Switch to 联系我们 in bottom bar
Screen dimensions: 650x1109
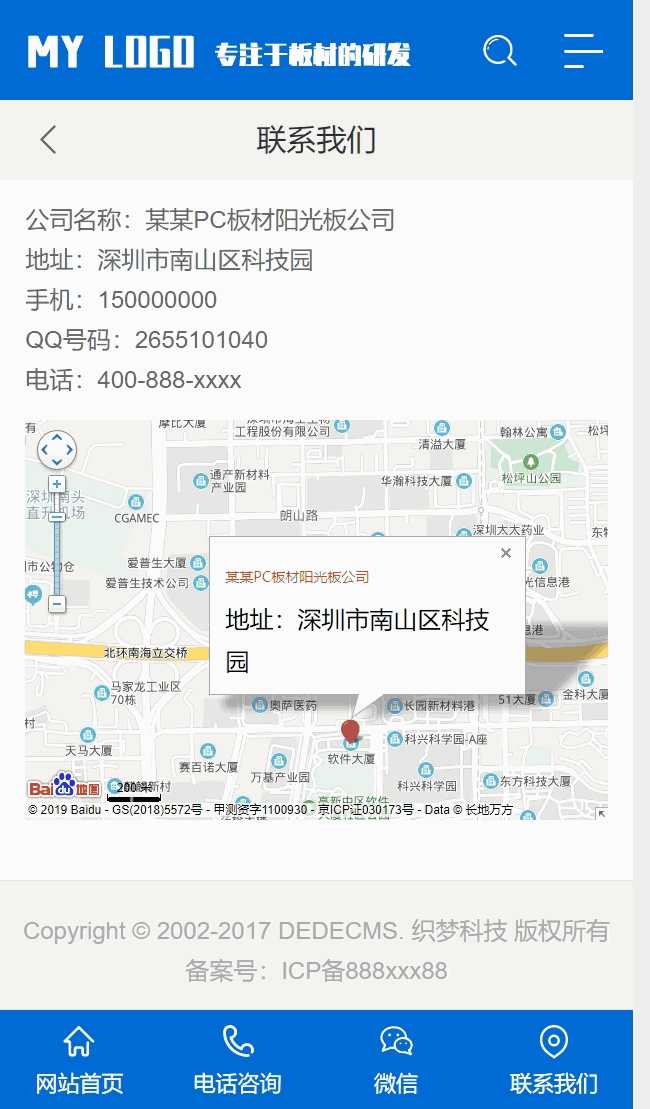point(554,1059)
